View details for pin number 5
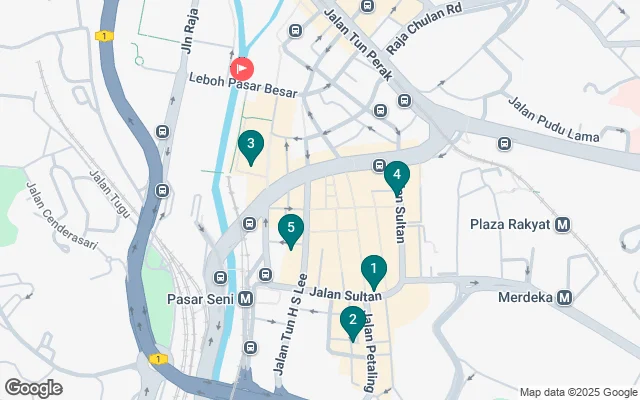The height and width of the screenshot is (400, 640). click(290, 230)
